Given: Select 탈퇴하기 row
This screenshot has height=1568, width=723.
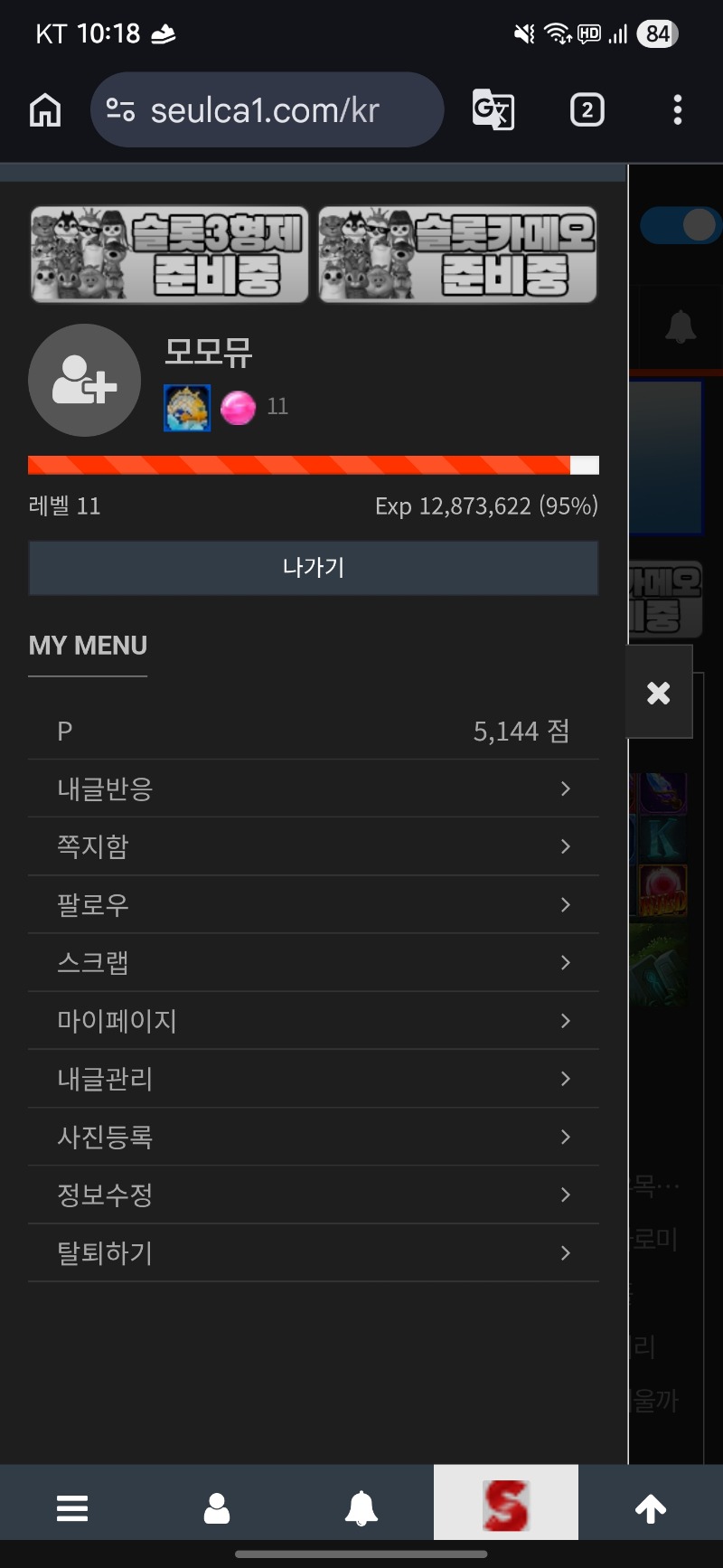Looking at the screenshot, I should (x=313, y=1253).
